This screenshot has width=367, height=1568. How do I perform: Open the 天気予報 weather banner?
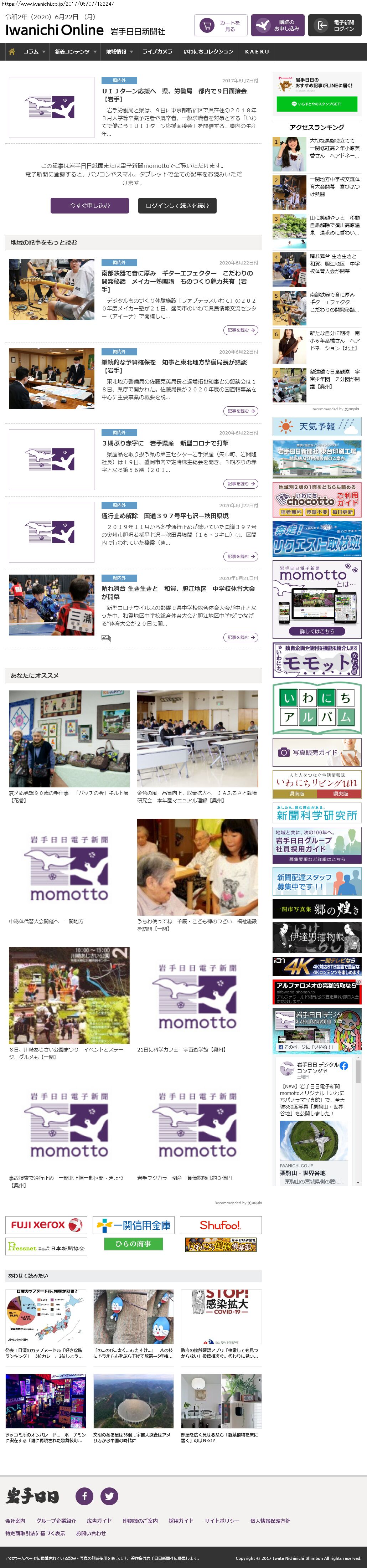[316, 427]
